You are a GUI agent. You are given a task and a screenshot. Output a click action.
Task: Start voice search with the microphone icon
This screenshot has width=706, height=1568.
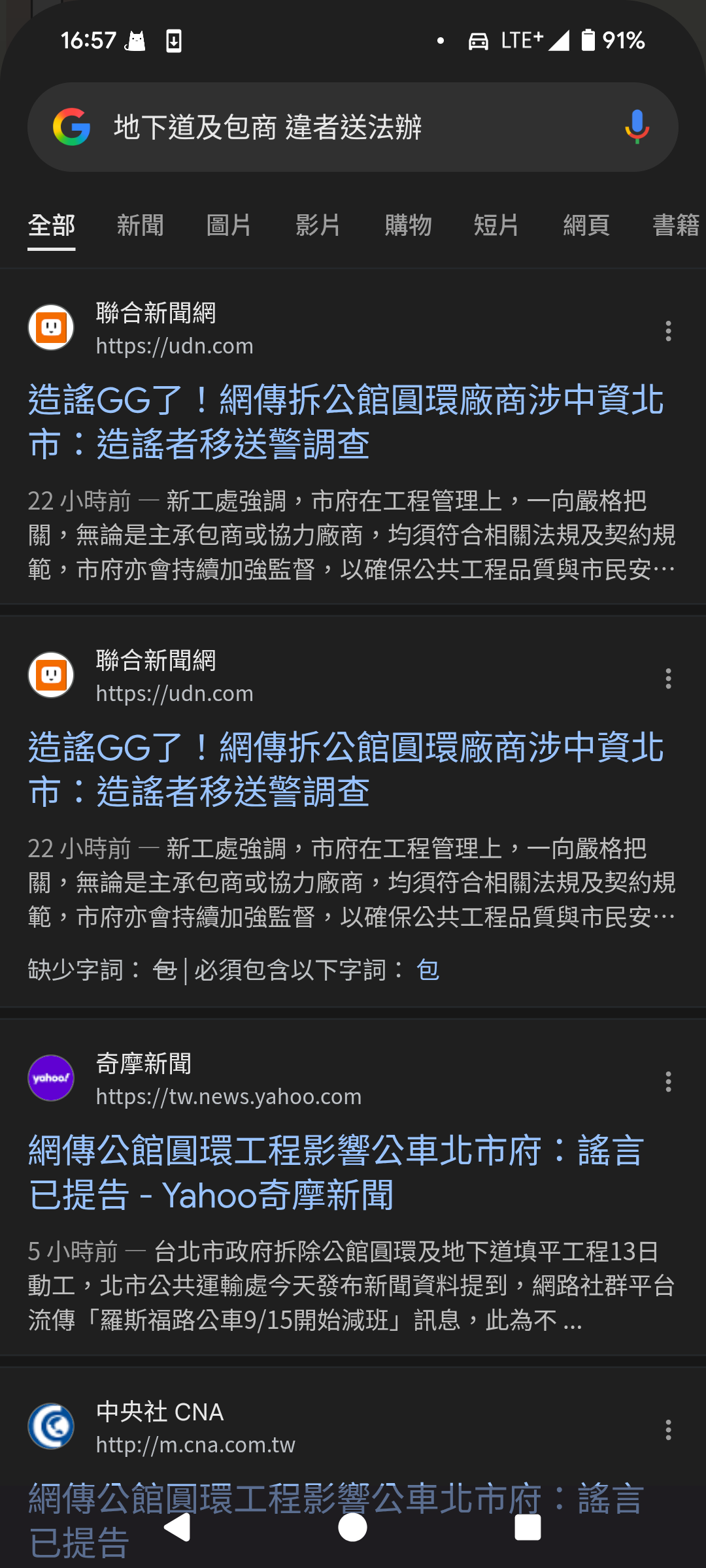click(637, 127)
